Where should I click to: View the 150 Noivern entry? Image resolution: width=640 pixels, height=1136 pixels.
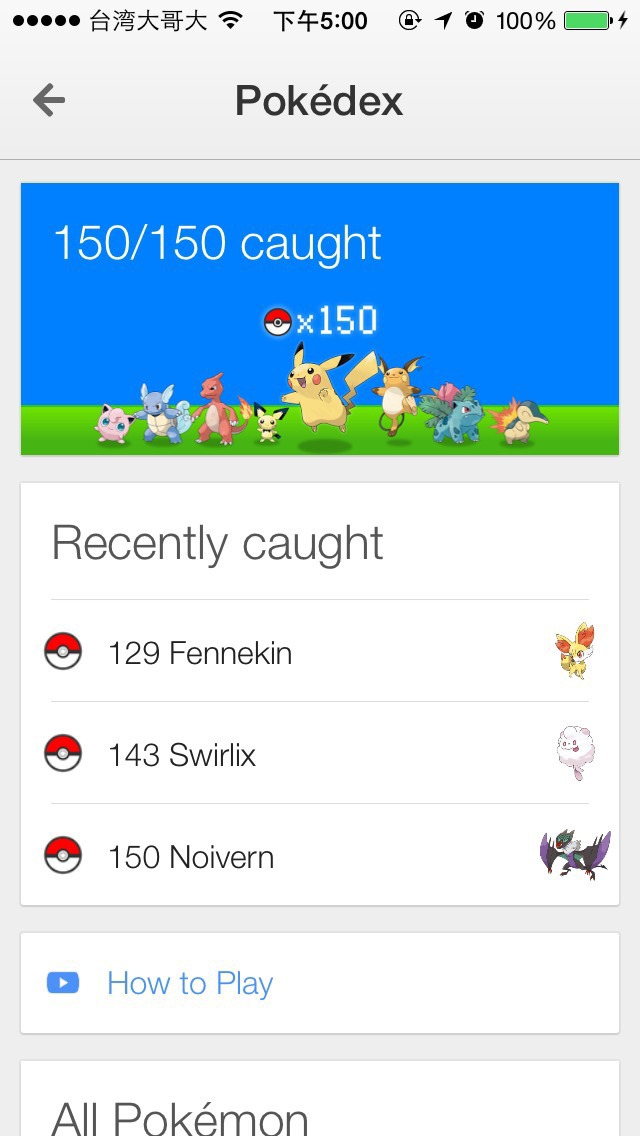click(x=320, y=855)
